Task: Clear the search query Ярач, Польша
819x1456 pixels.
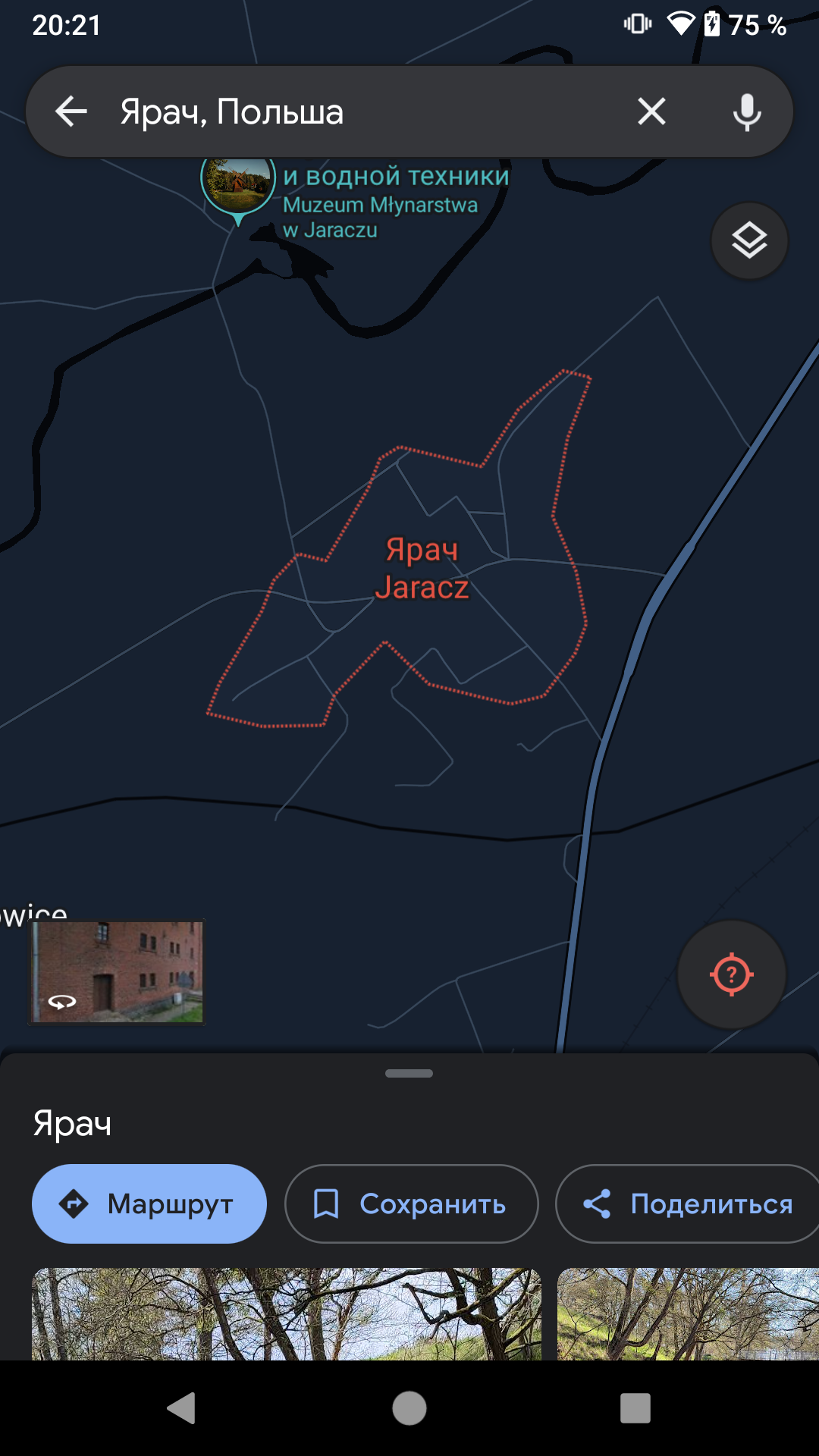Action: tap(651, 111)
